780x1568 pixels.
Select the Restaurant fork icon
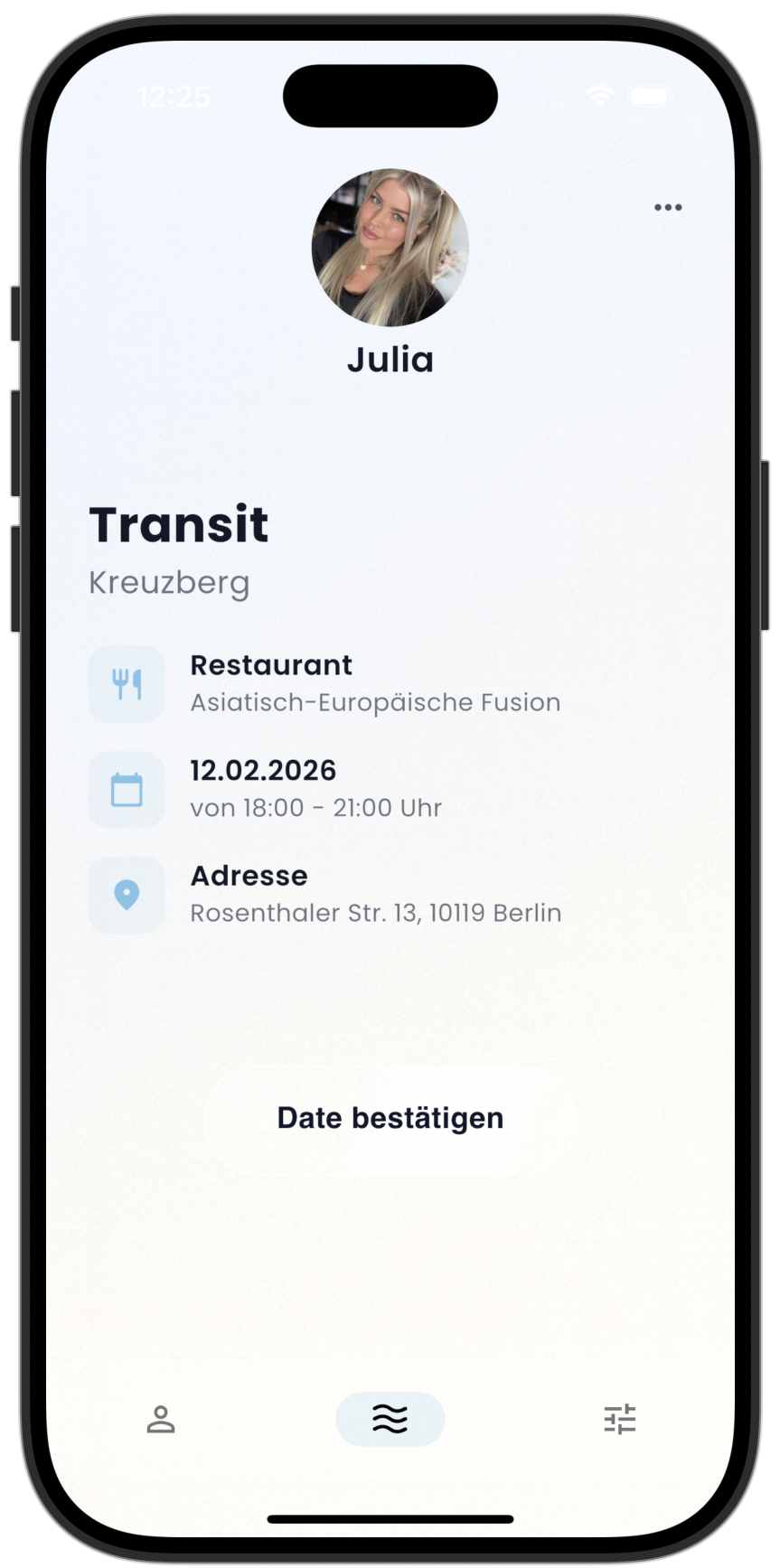click(127, 684)
